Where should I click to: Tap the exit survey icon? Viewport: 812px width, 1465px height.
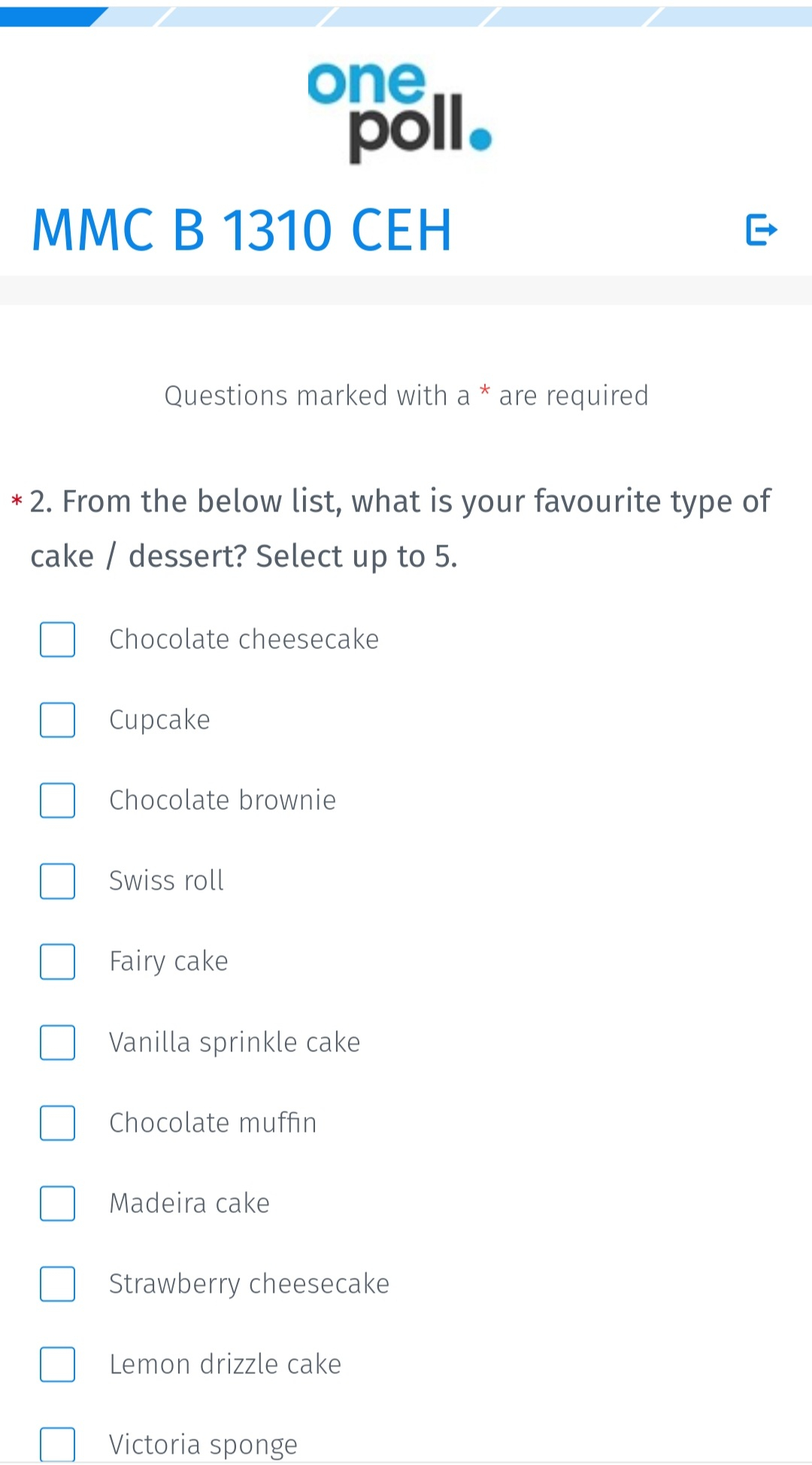coord(761,230)
